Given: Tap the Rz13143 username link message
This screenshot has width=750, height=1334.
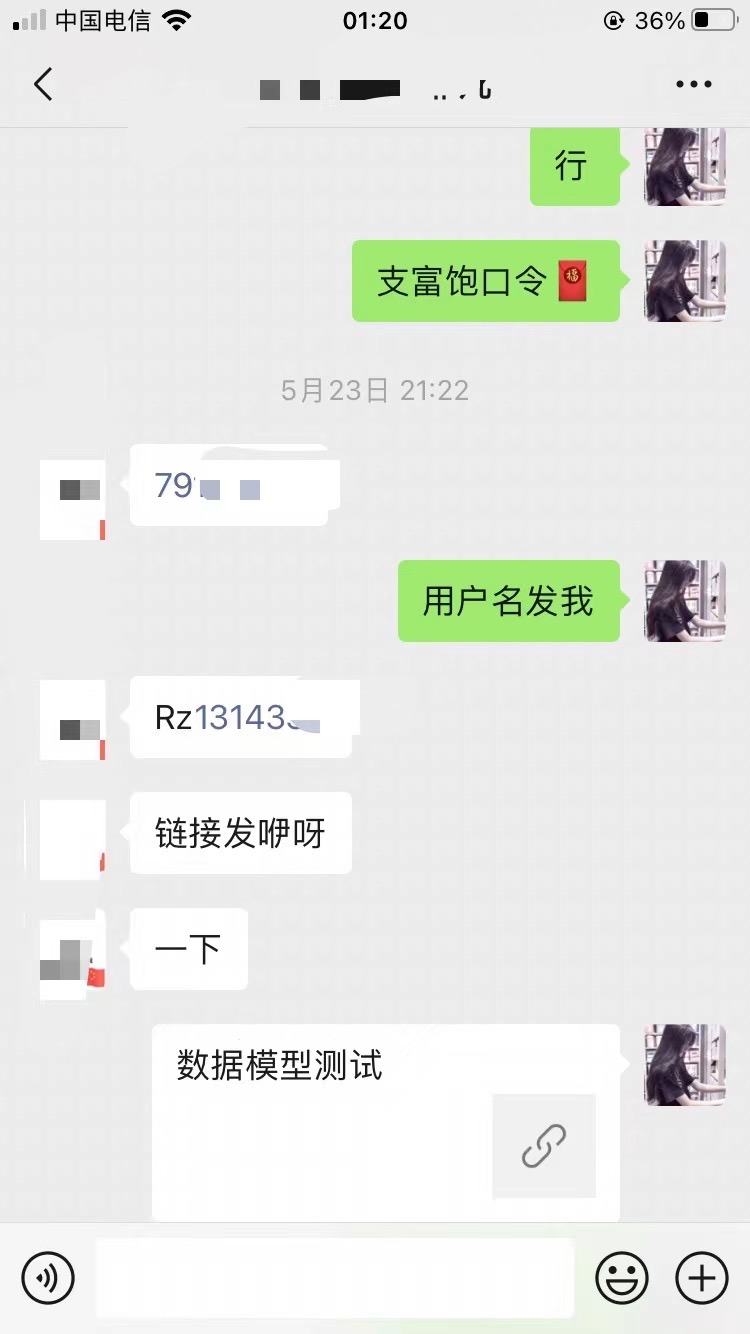Looking at the screenshot, I should [240, 718].
